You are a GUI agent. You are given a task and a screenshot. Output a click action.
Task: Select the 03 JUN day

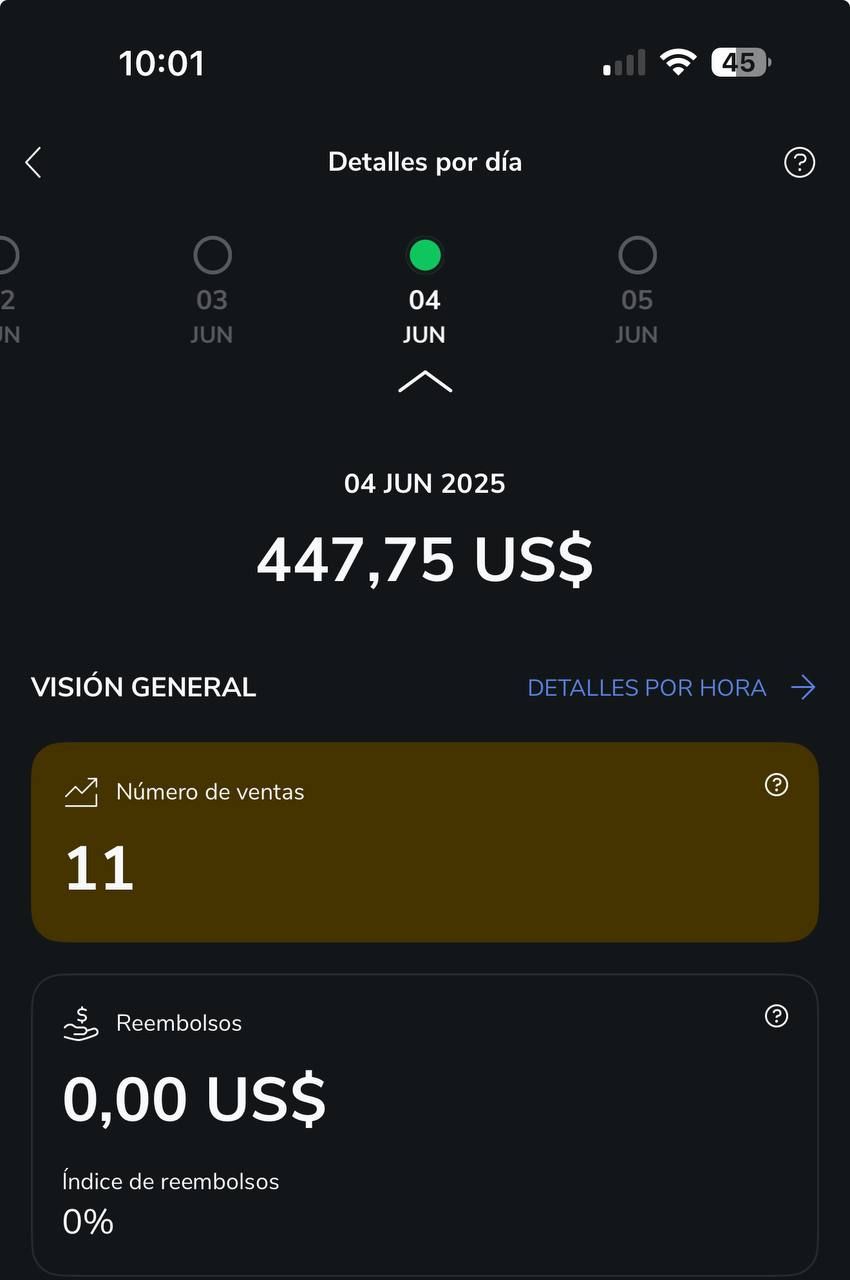212,290
